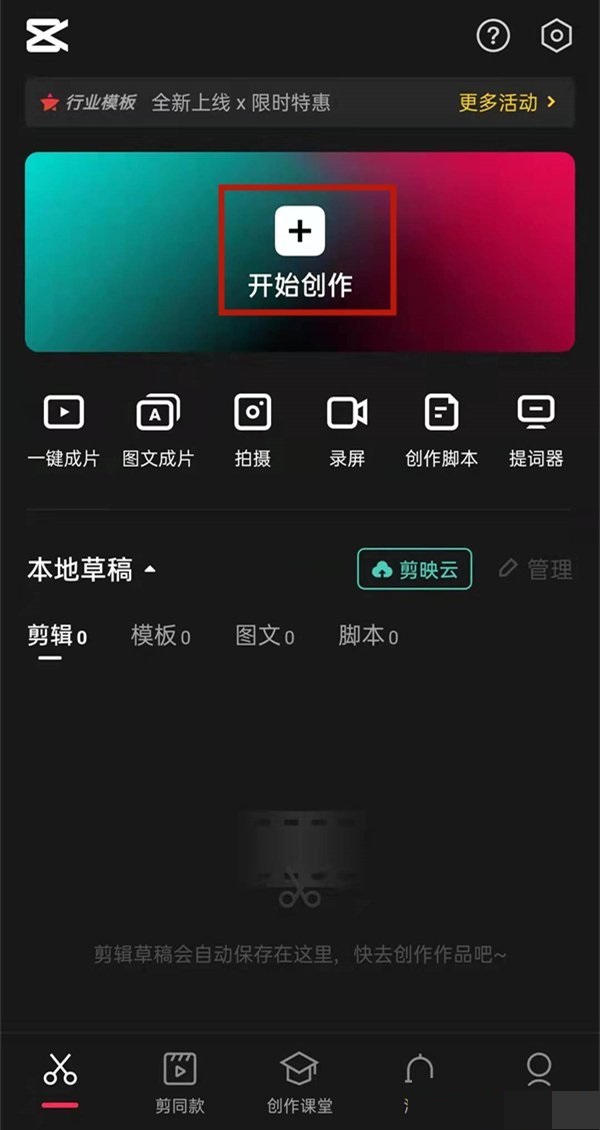Launch the 提词器 teleprompter
The image size is (600, 1130).
point(536,432)
